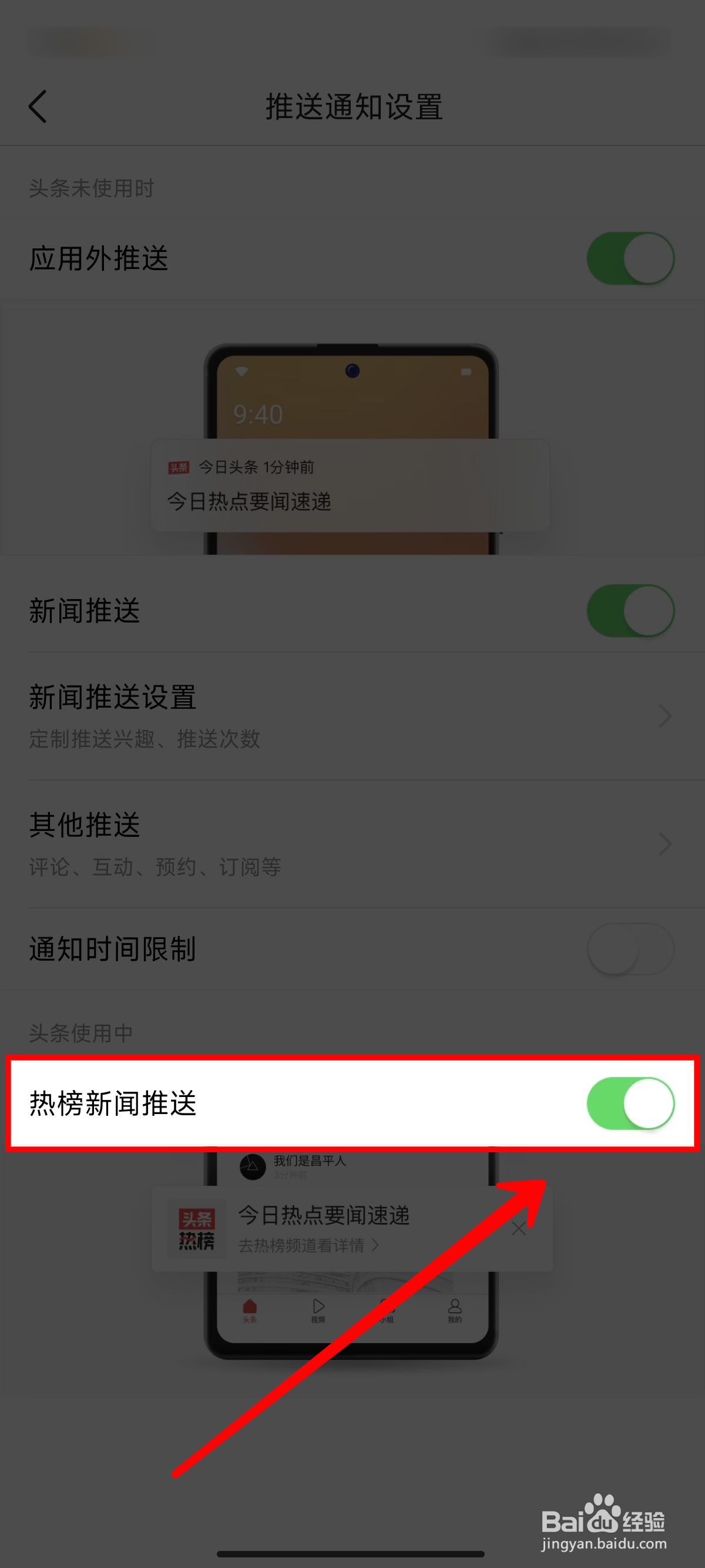Click the 今日头条 app icon in the notification preview
The height and width of the screenshot is (1568, 705).
pos(179,467)
